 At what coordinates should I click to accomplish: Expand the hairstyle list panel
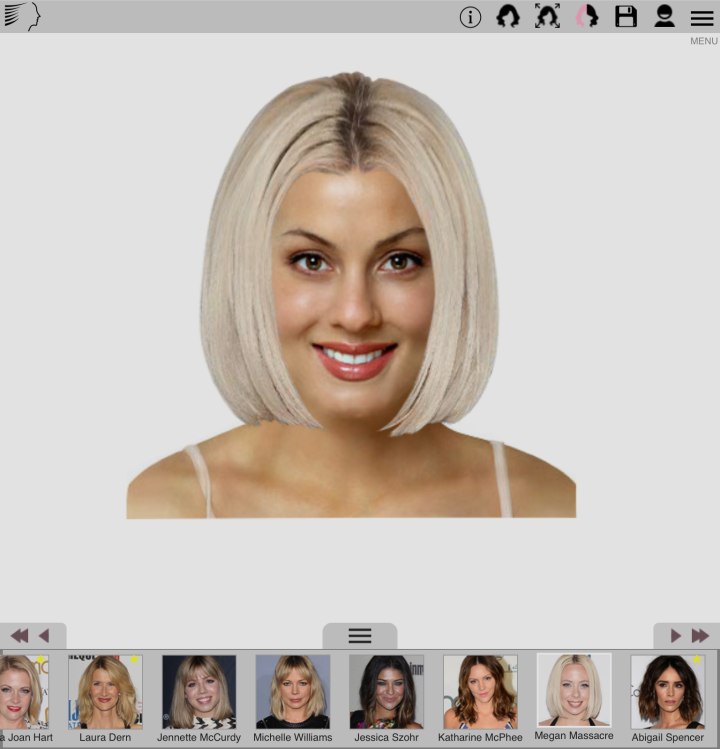click(x=360, y=635)
